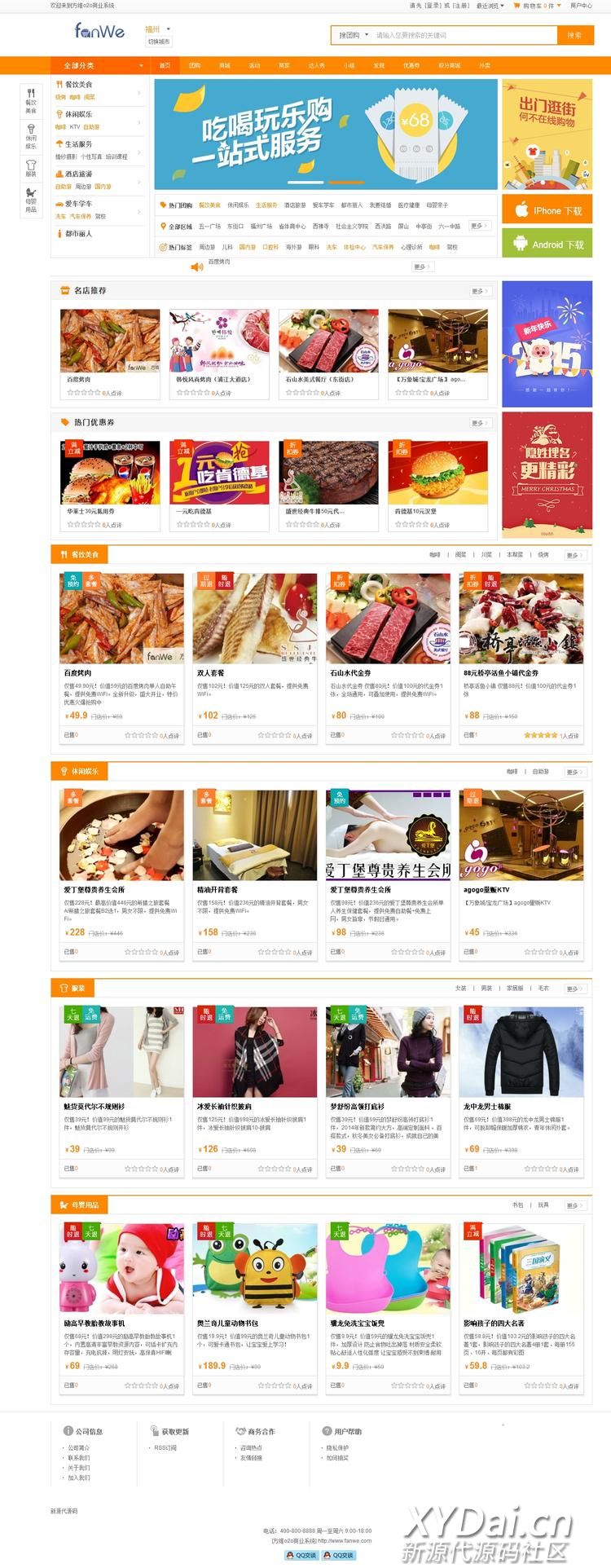
Task: Download the Android app
Action: [x=547, y=244]
